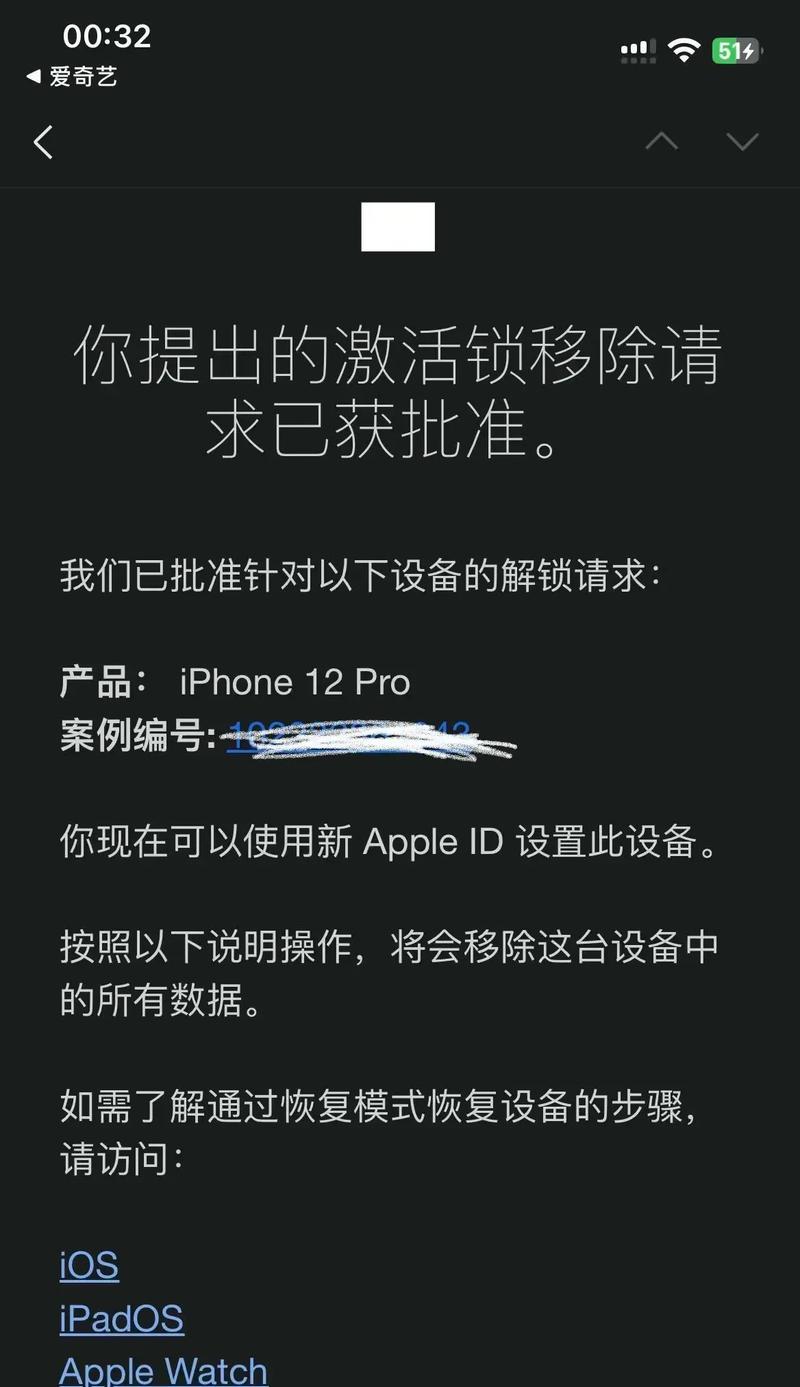Open the Apple Watch restore link
This screenshot has width=800, height=1387.
[x=163, y=1369]
